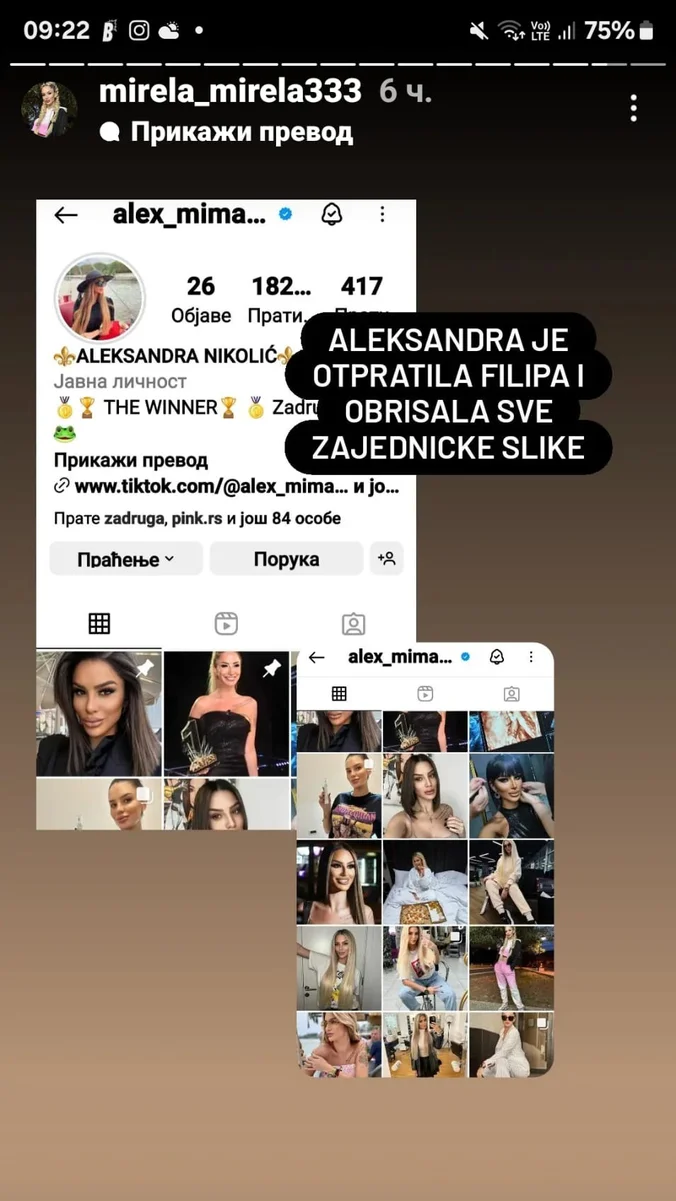Image resolution: width=676 pixels, height=1201 pixels.
Task: Open mirela_mirela333 profile from username
Action: tap(230, 92)
